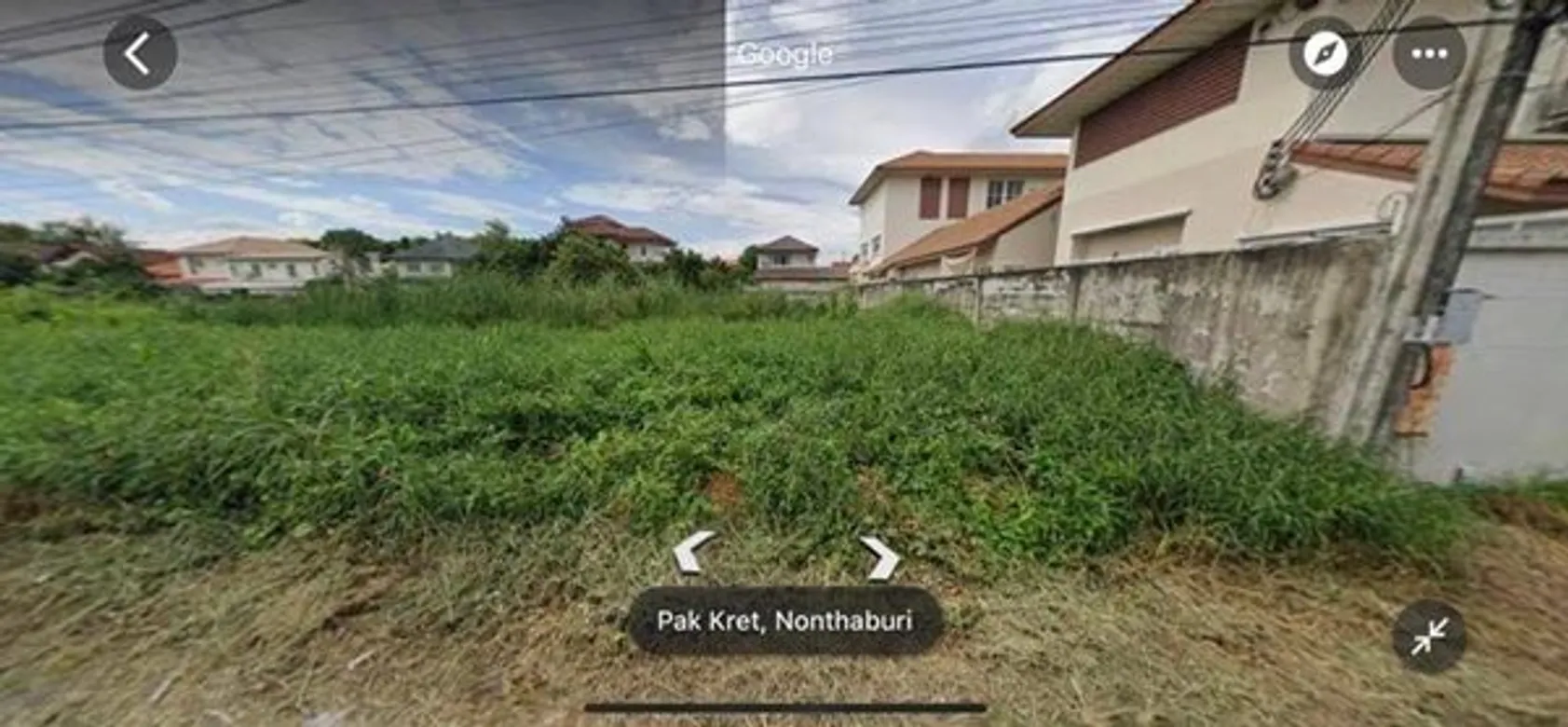Tap the Pak Kret, Nonthaburi location label
Screen dimensions: 1568x727
click(x=784, y=621)
